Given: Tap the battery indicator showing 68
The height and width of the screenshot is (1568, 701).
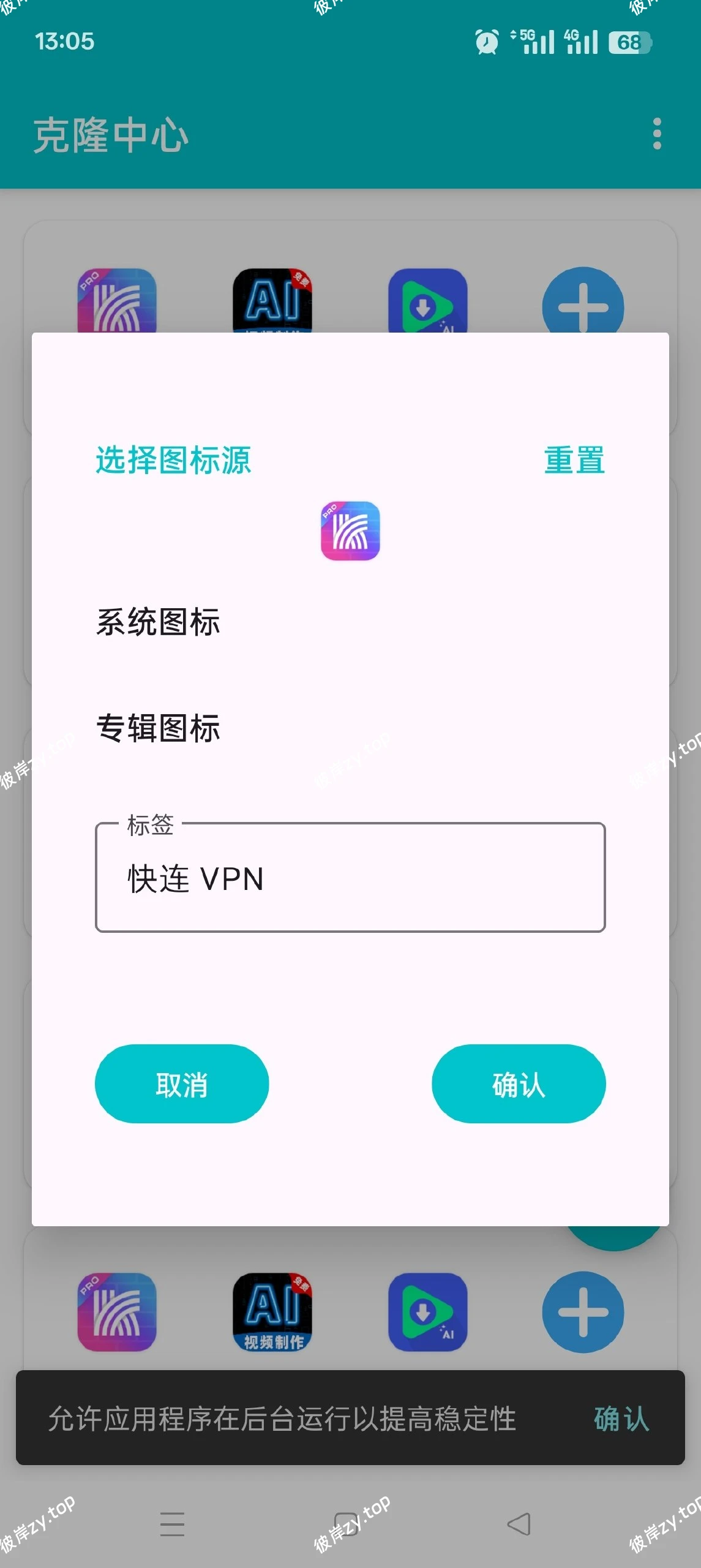Looking at the screenshot, I should click(x=629, y=43).
